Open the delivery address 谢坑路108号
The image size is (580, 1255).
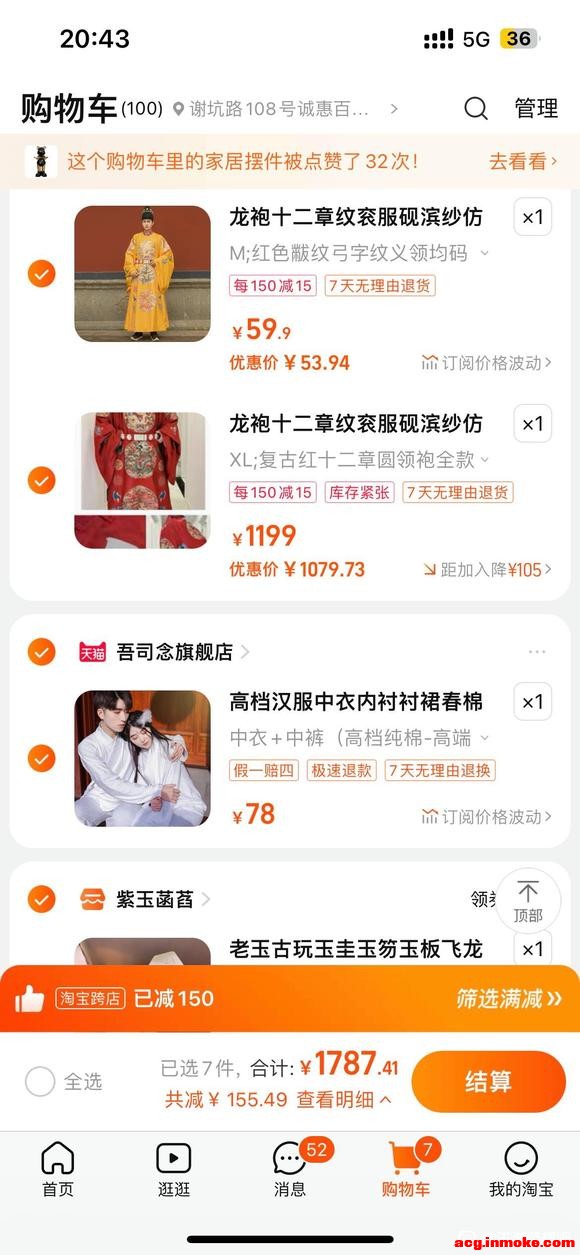[286, 108]
